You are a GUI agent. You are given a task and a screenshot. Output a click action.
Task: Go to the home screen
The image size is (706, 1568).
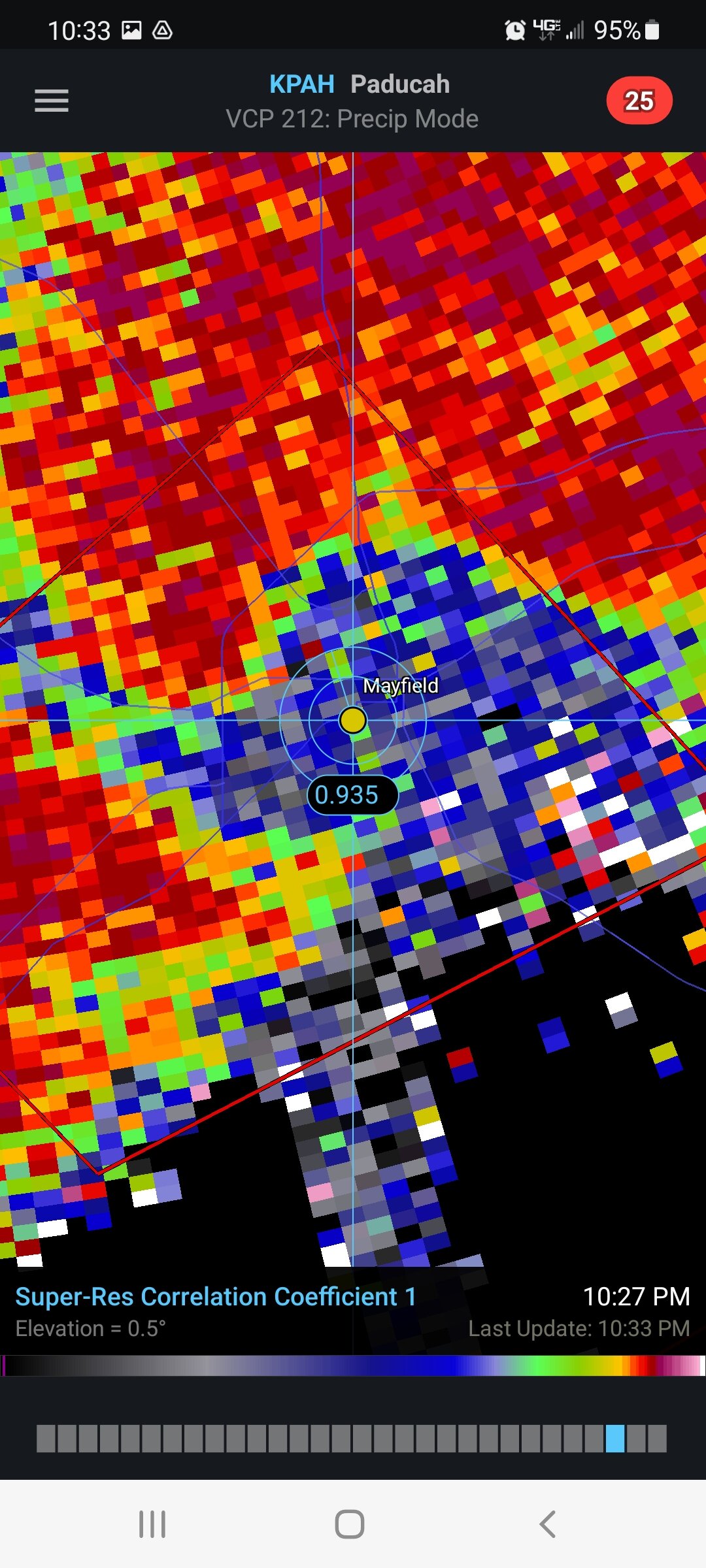[x=350, y=1524]
